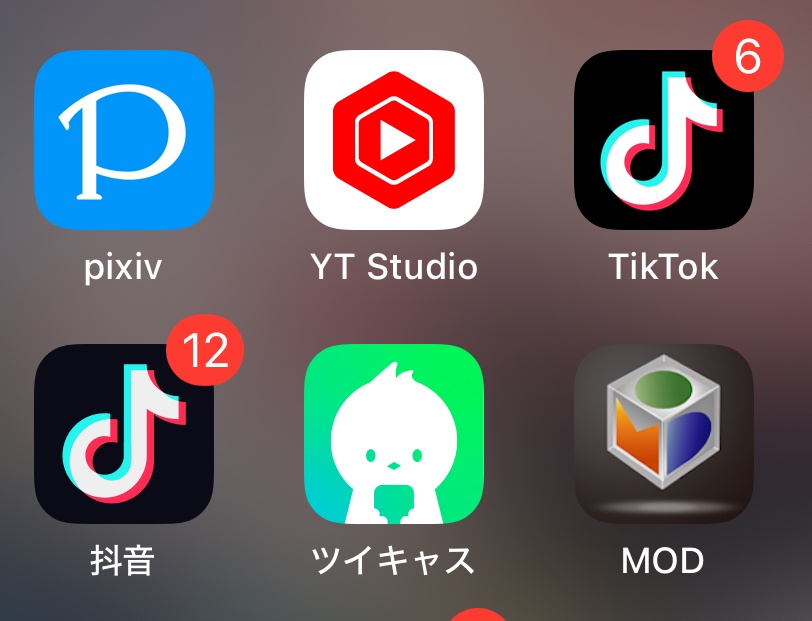Open the ツイキャス app
This screenshot has width=812, height=621.
point(394,434)
